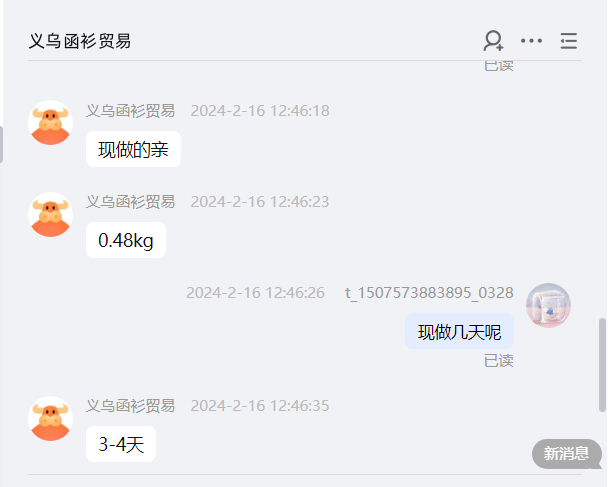Image resolution: width=611 pixels, height=487 pixels.
Task: Open the list menu icon
Action: pos(569,41)
